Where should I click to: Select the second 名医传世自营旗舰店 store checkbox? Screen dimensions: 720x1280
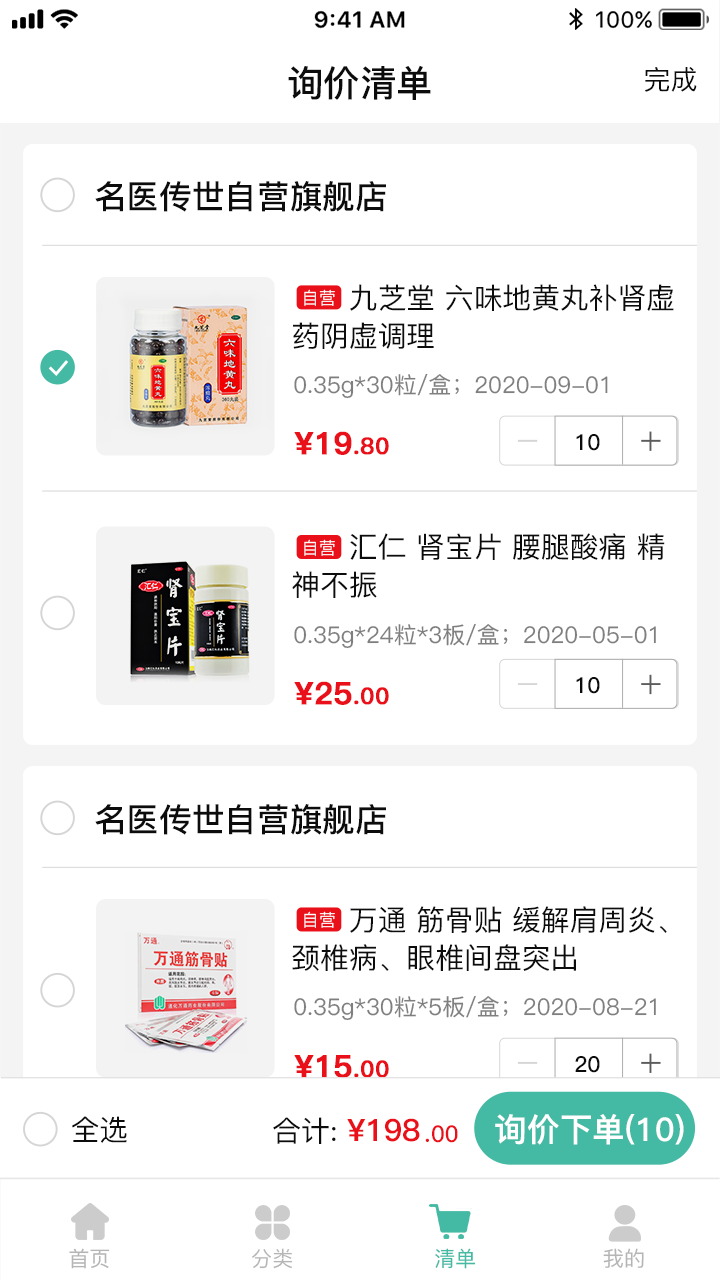(x=58, y=818)
